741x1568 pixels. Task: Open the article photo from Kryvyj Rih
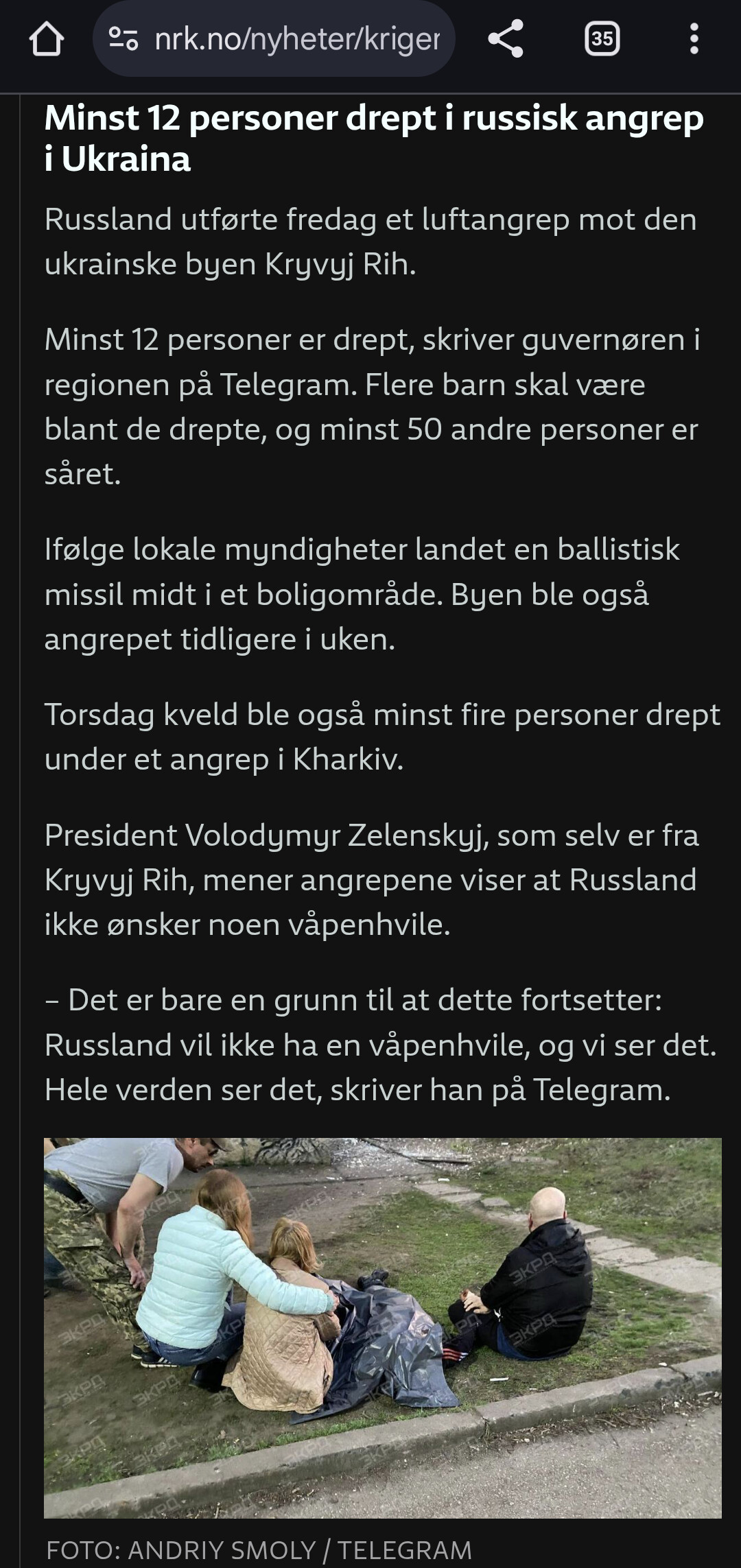pyautogui.click(x=383, y=1328)
